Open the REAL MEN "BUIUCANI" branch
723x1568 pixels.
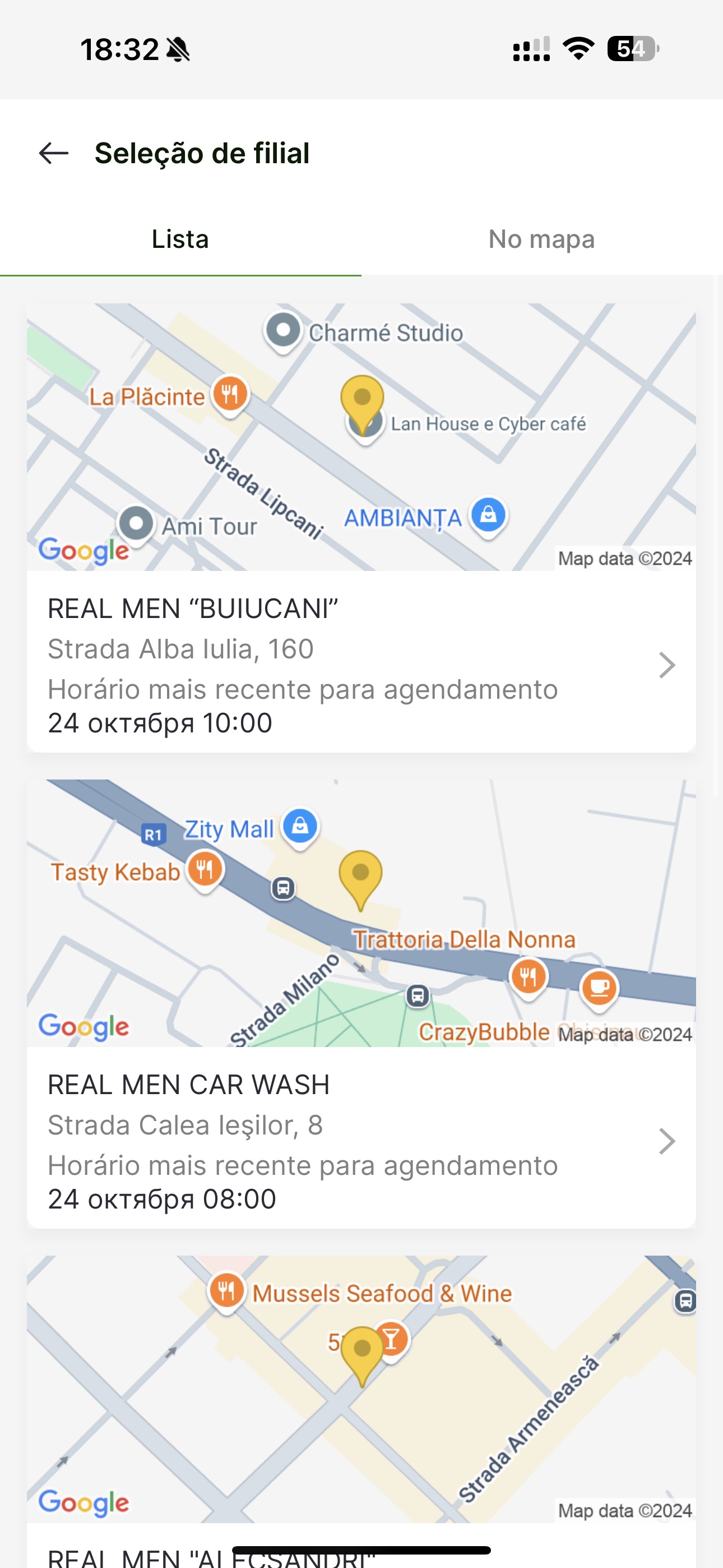click(360, 663)
